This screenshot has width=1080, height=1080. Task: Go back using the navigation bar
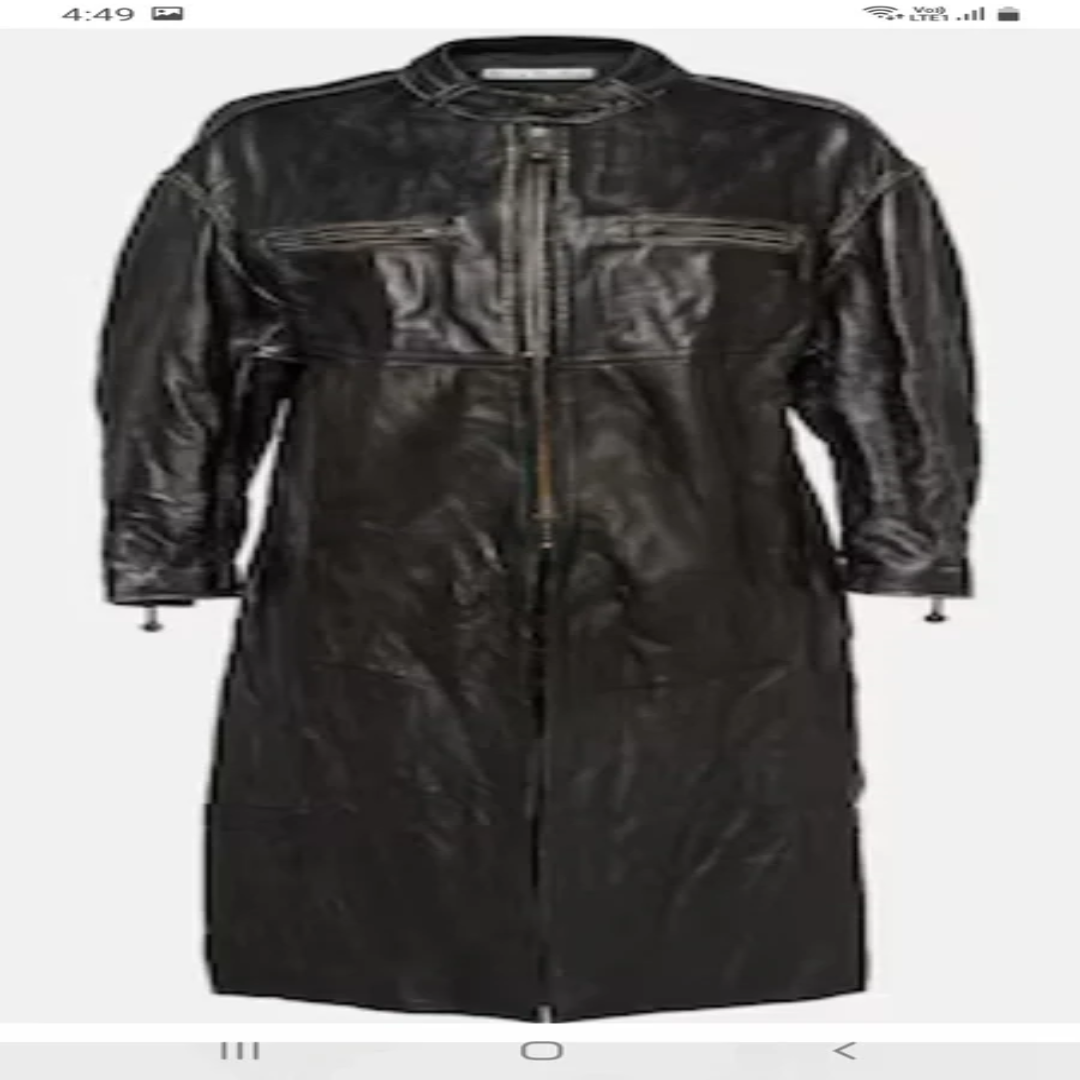click(844, 1050)
